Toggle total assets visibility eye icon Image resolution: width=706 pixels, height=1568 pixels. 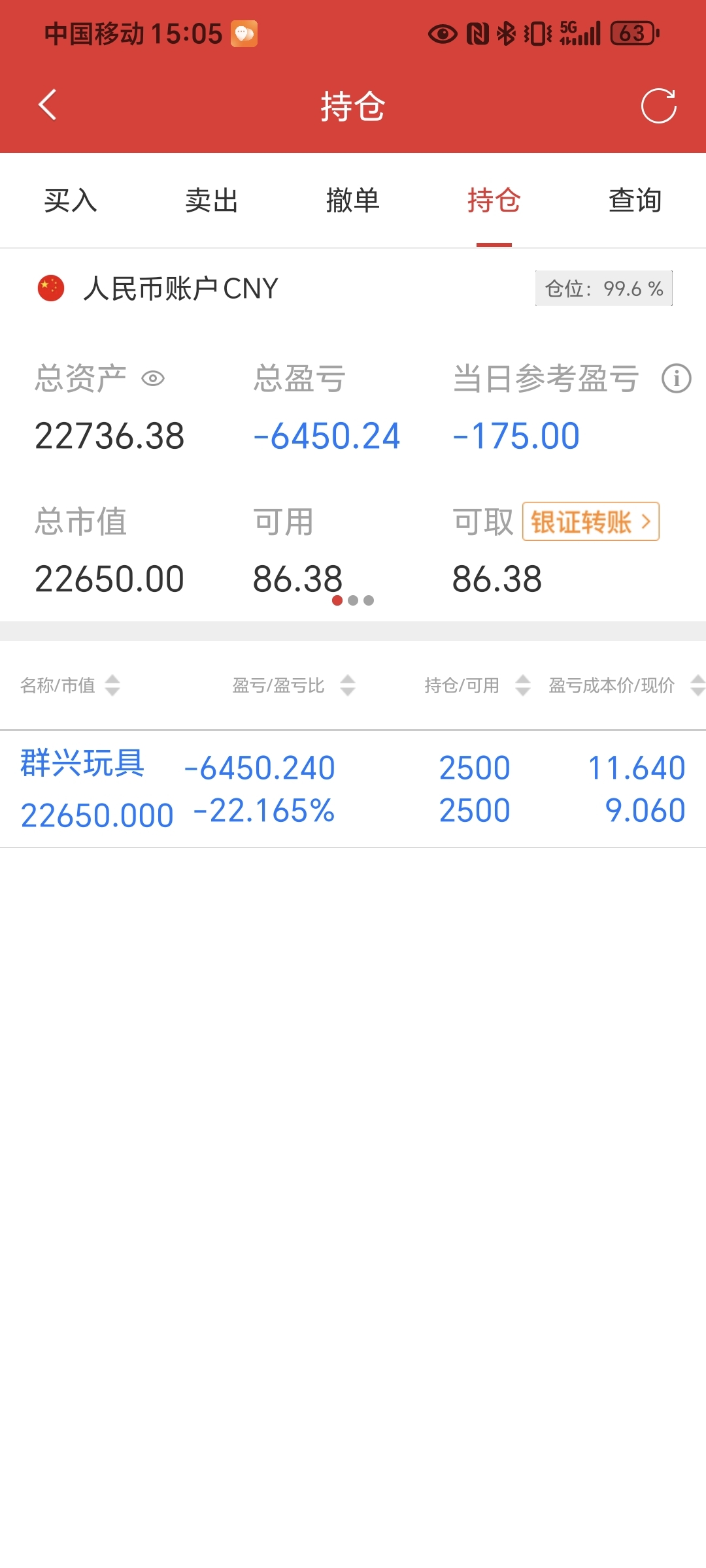[153, 378]
